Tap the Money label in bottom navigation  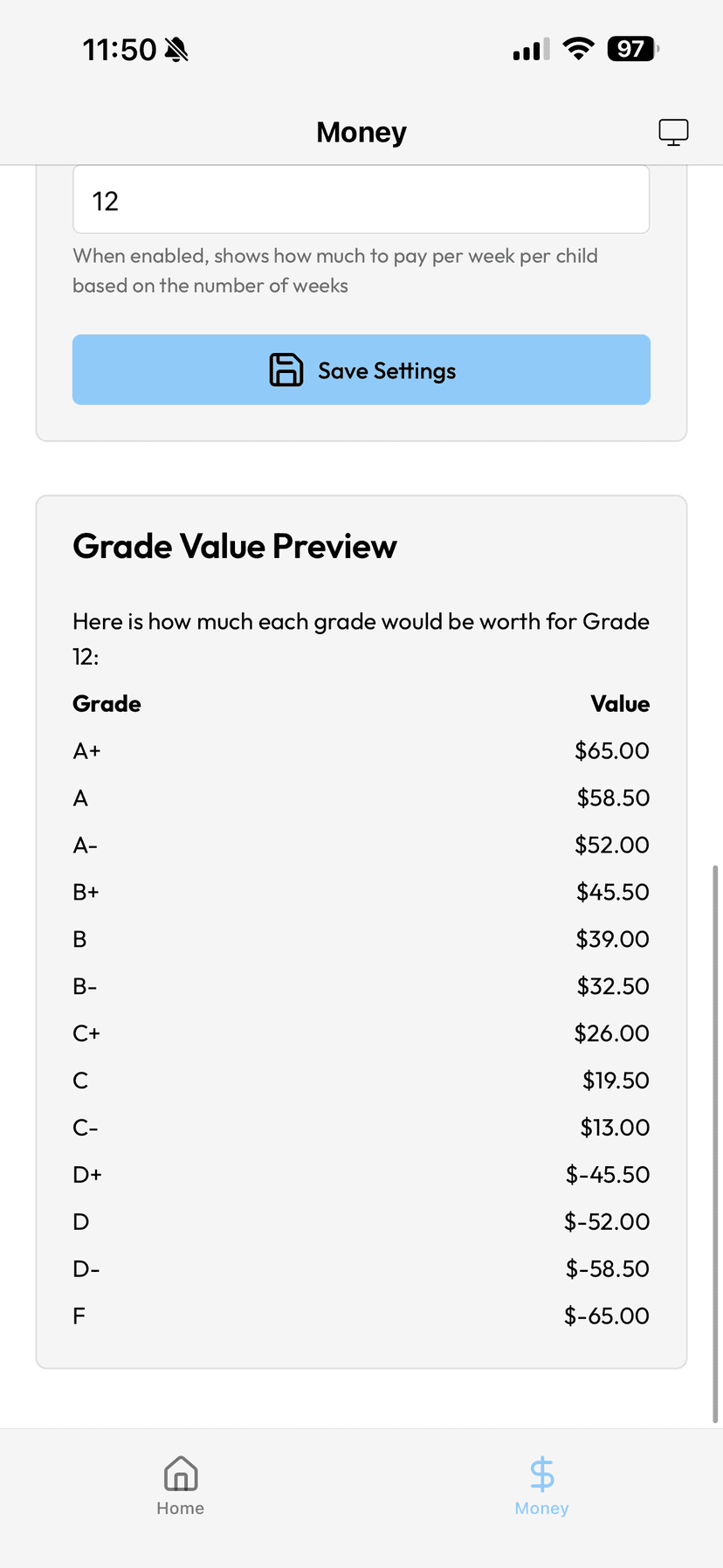click(541, 1508)
